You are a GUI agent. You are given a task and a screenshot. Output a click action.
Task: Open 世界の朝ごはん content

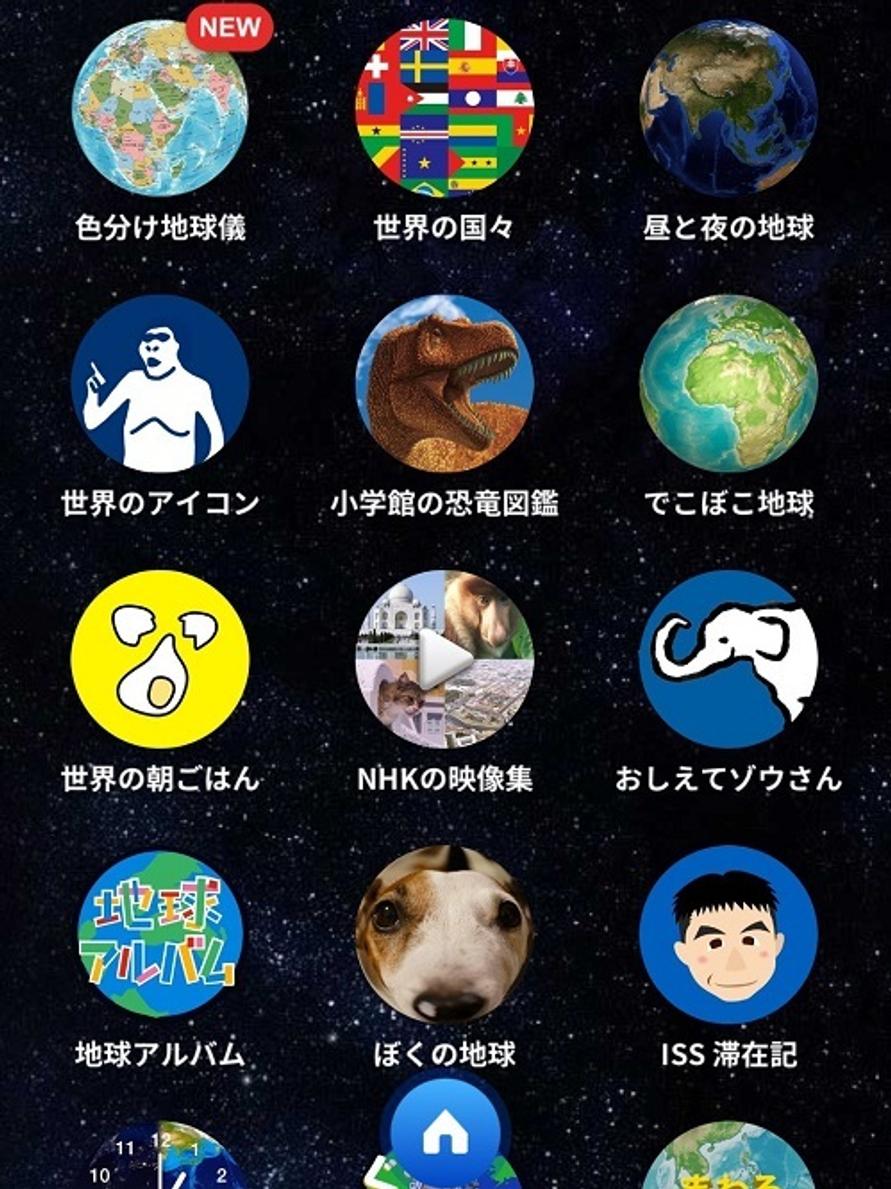(x=160, y=659)
